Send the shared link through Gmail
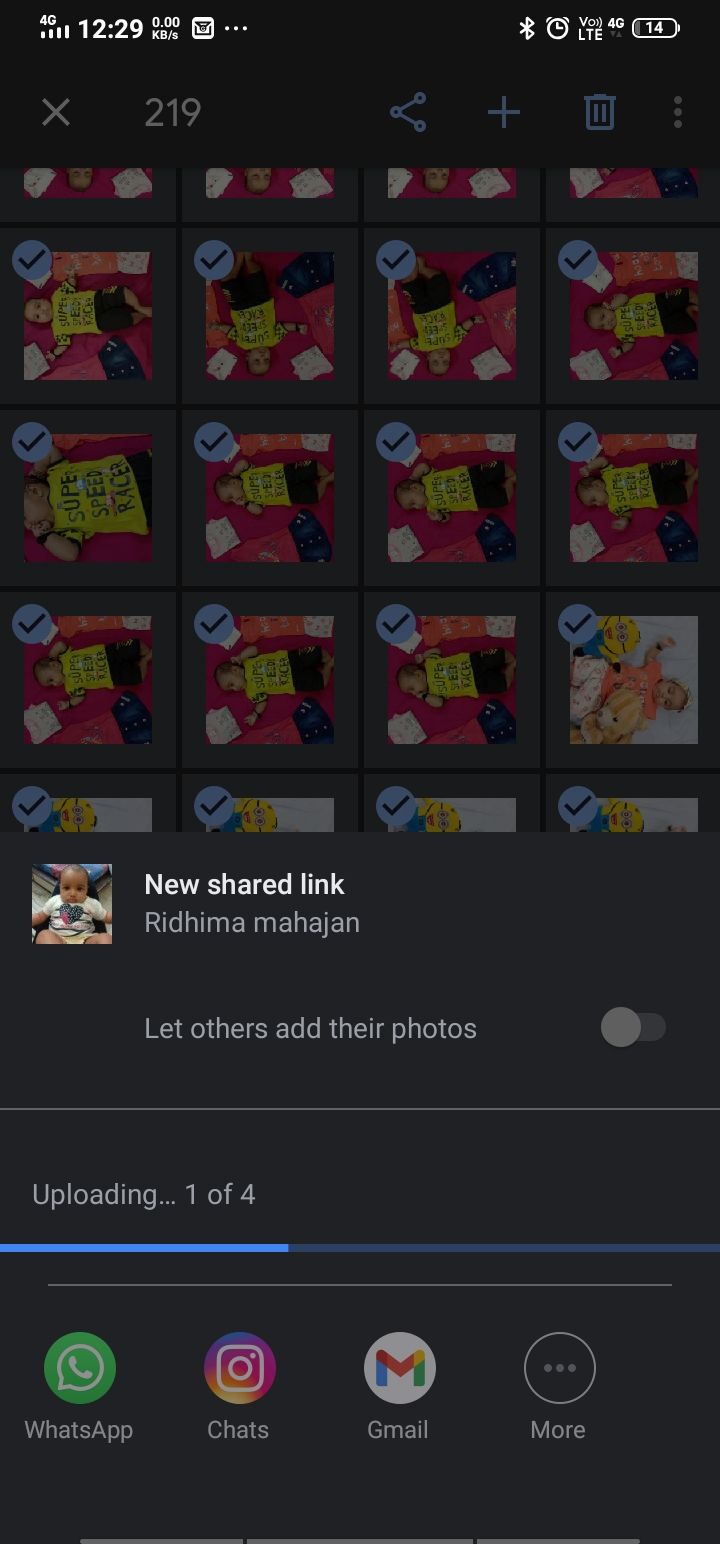The width and height of the screenshot is (720, 1544). [x=399, y=1368]
